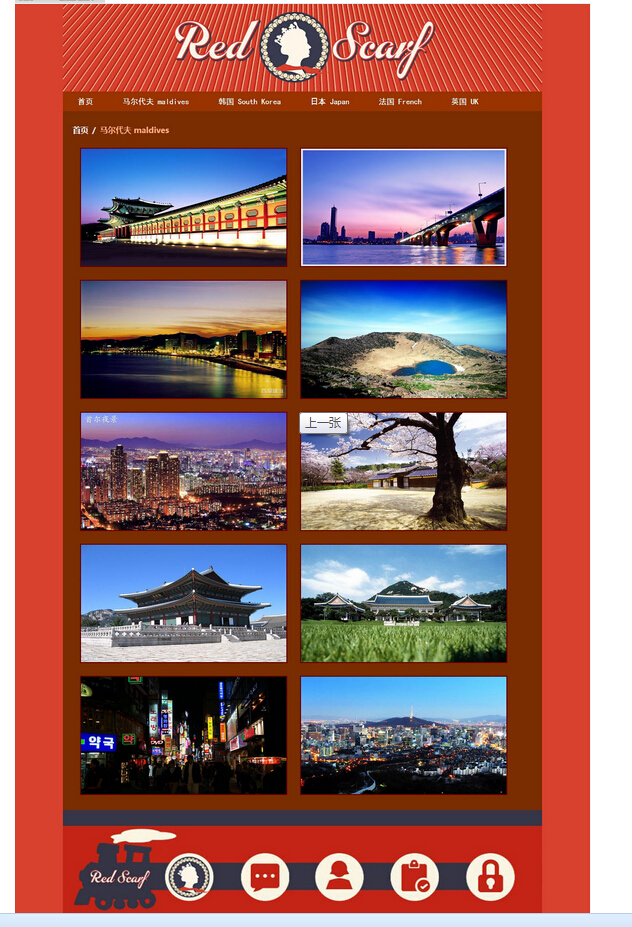Switch to the 英国 UK tab
632x927 pixels.
(x=465, y=102)
